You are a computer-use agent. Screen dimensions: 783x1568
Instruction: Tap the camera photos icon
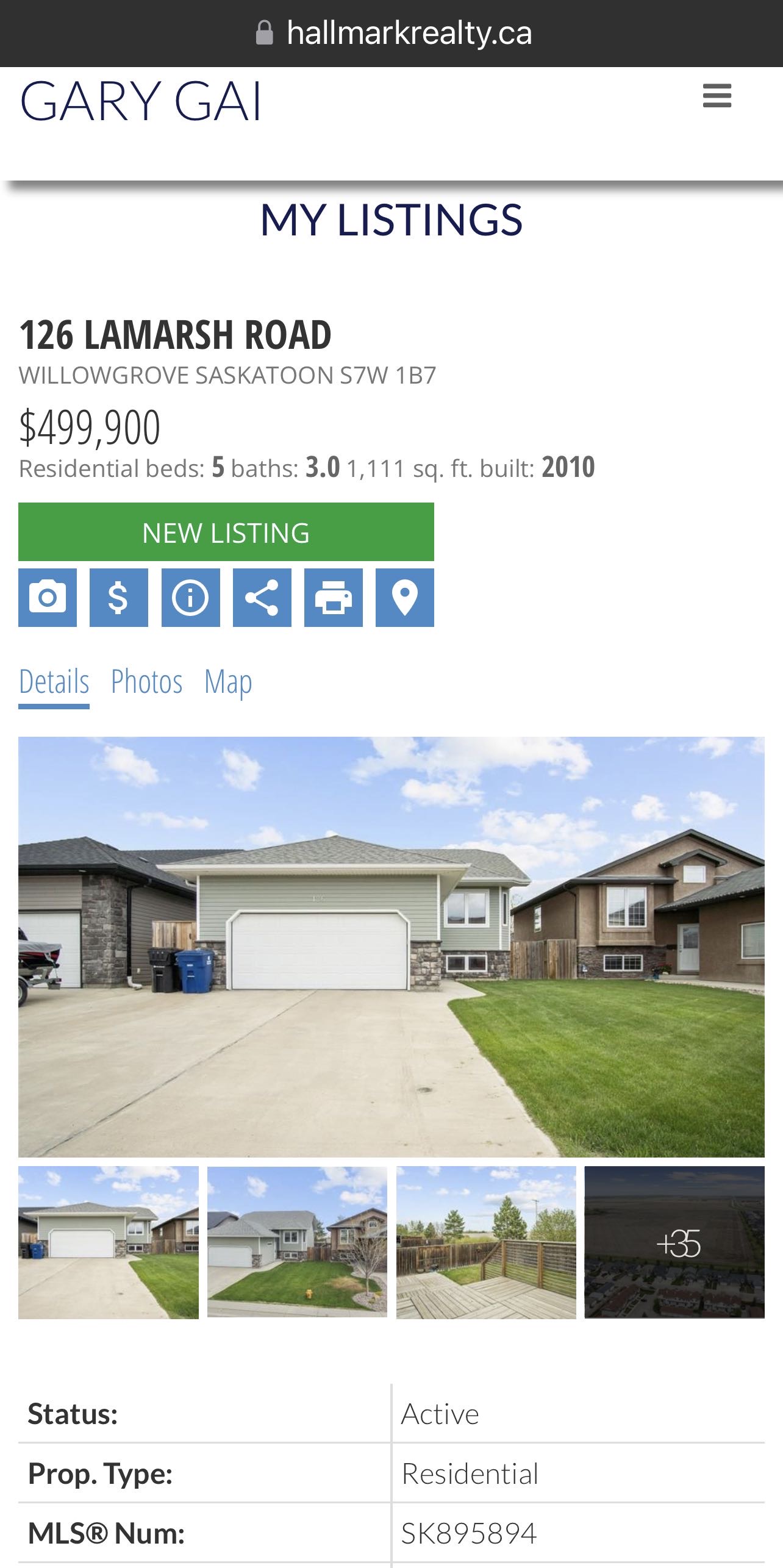[x=48, y=597]
